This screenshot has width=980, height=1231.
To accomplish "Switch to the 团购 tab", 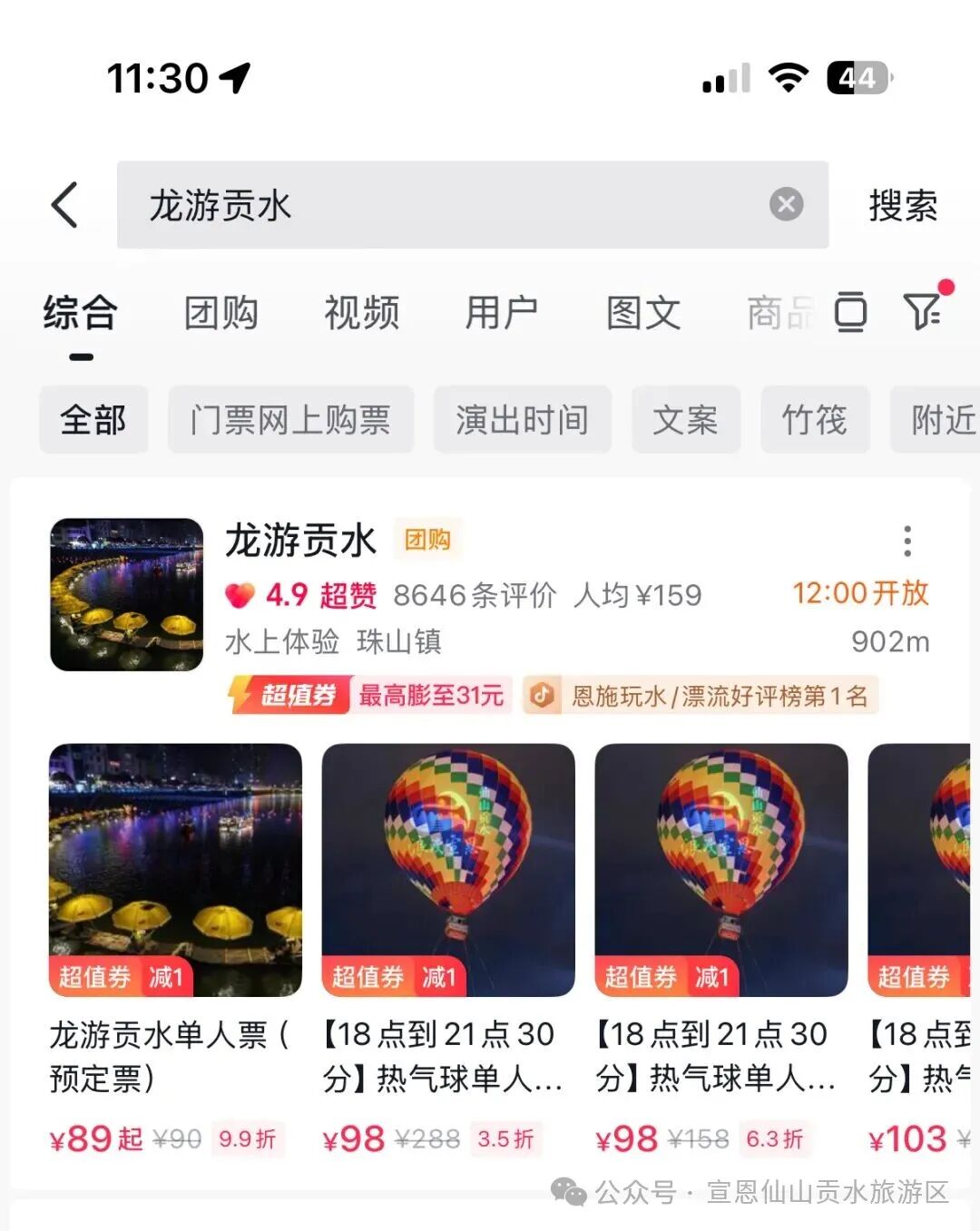I will tap(220, 313).
